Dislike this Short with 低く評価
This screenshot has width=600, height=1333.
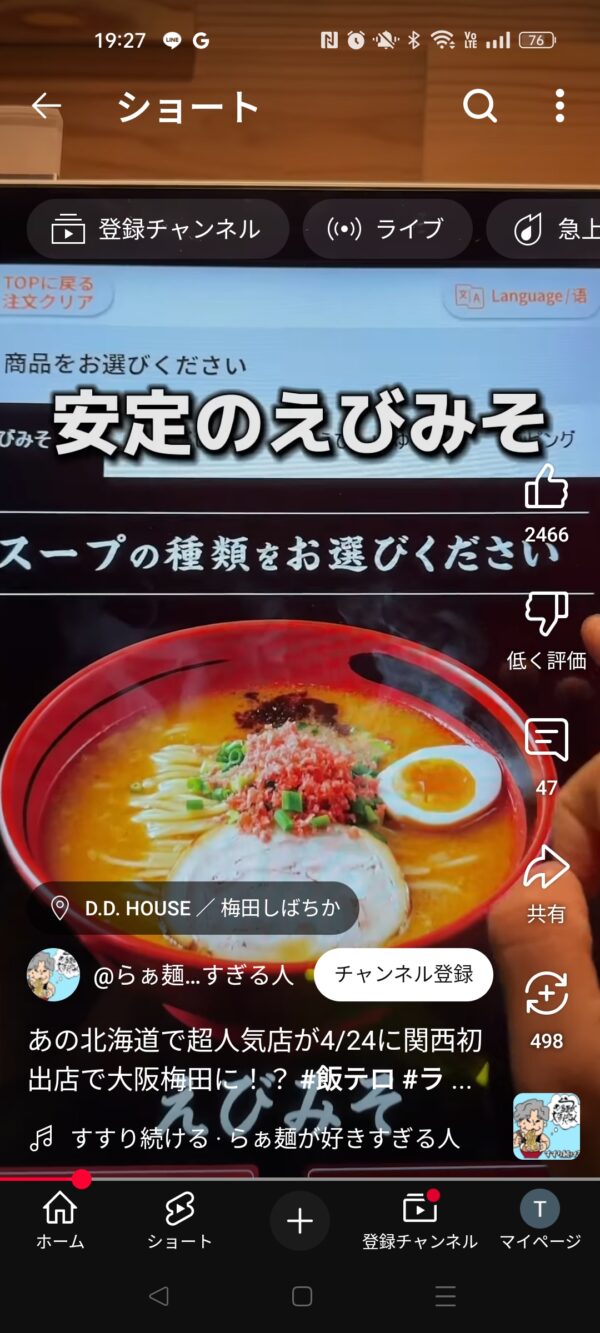[x=546, y=613]
